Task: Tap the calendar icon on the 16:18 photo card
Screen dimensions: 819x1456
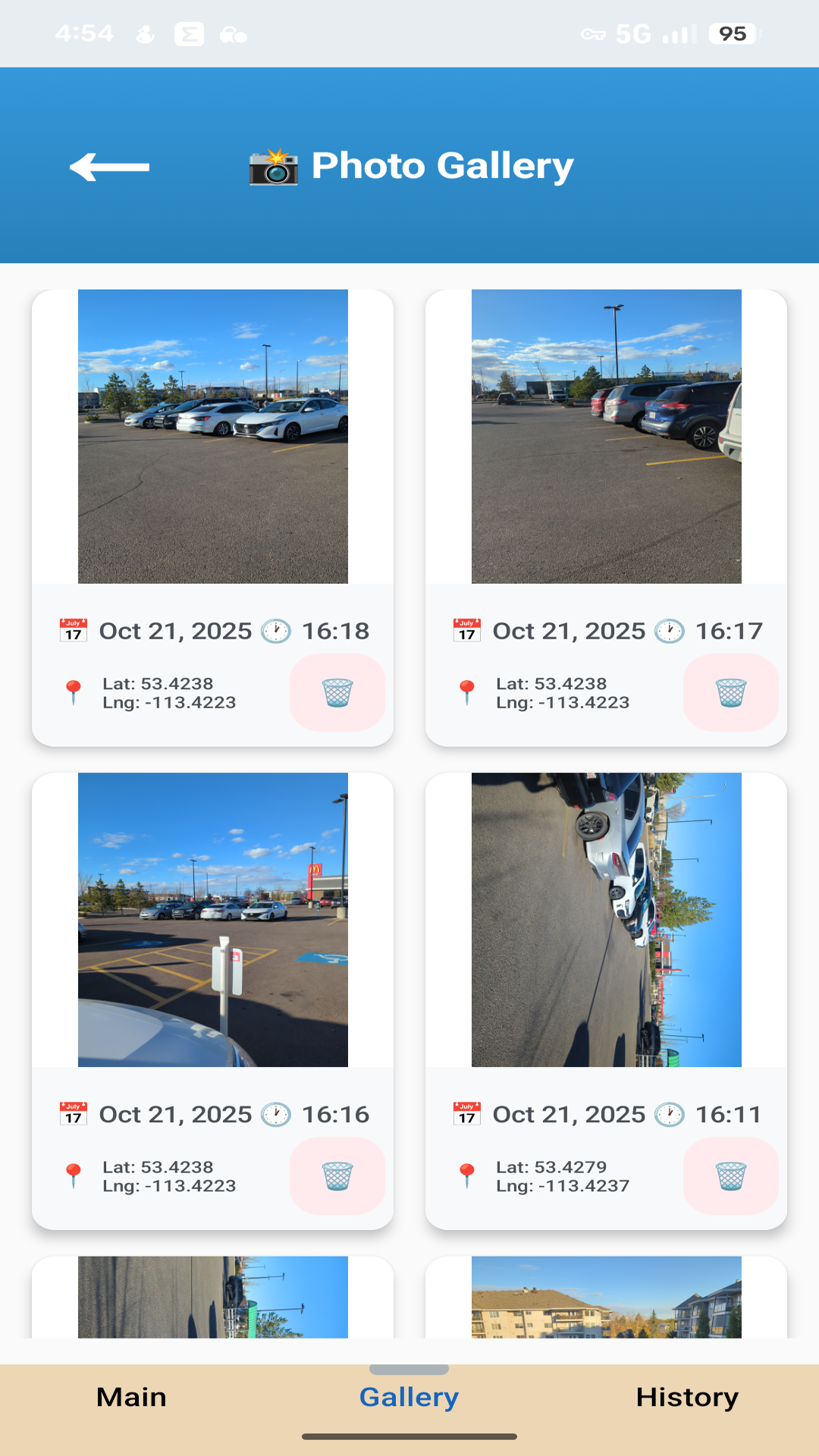Action: click(72, 630)
